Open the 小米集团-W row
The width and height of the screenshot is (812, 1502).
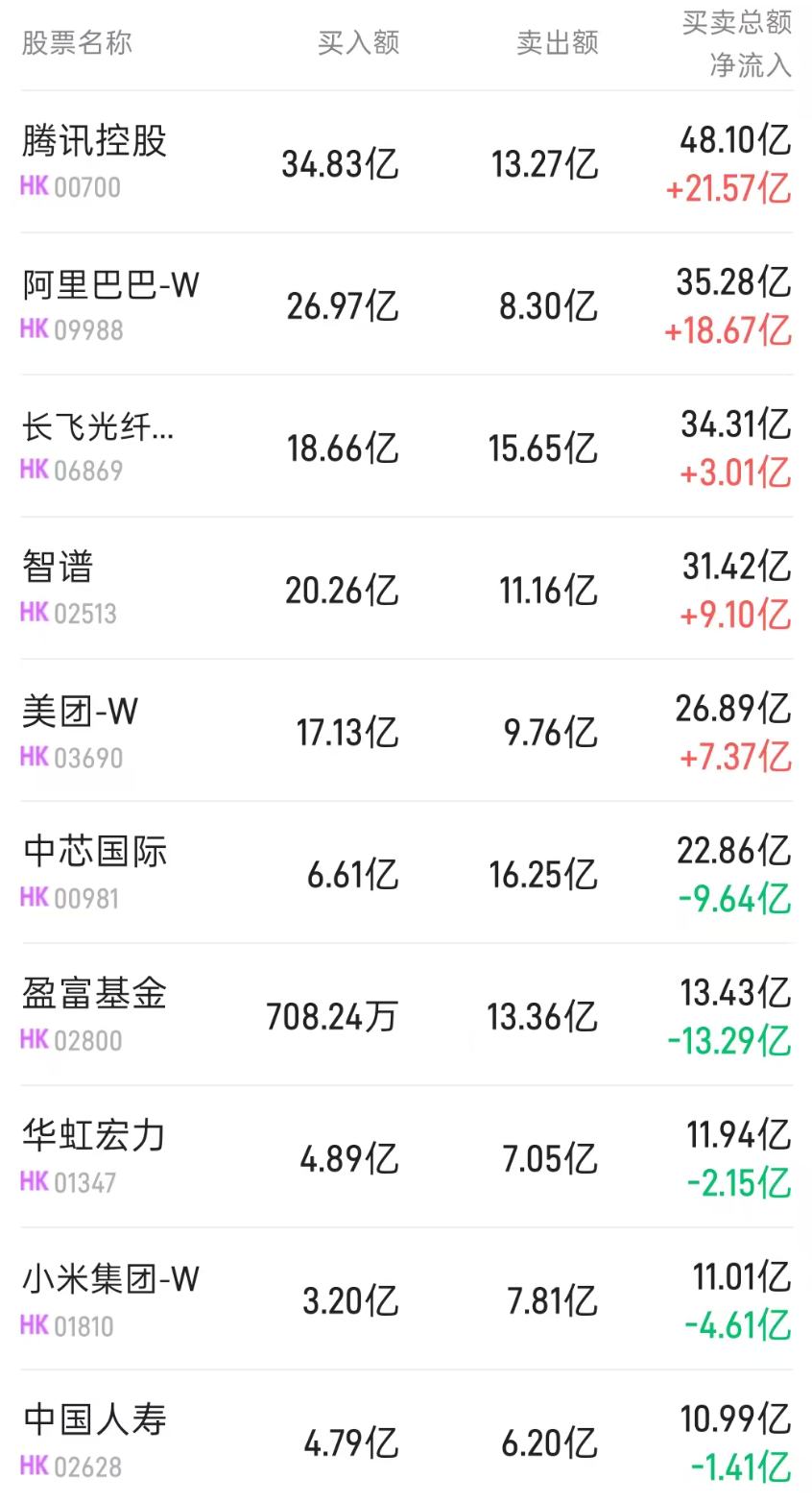coord(406,1299)
